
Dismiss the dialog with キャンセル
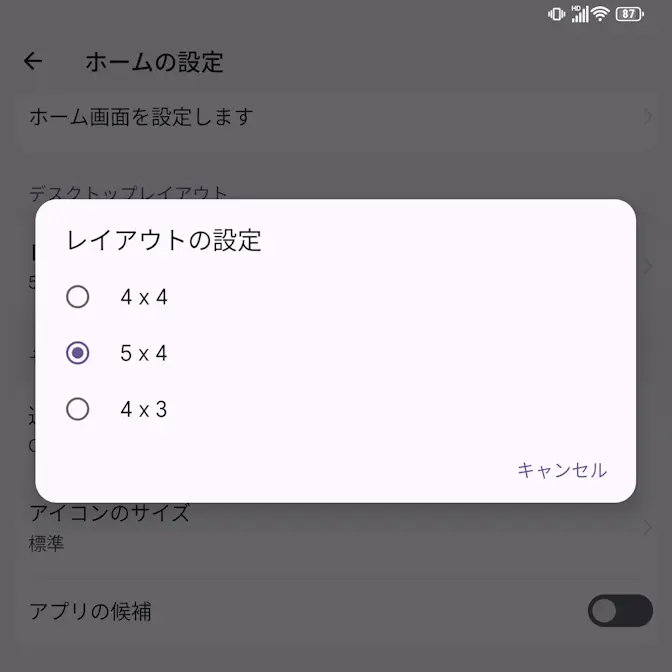click(561, 470)
